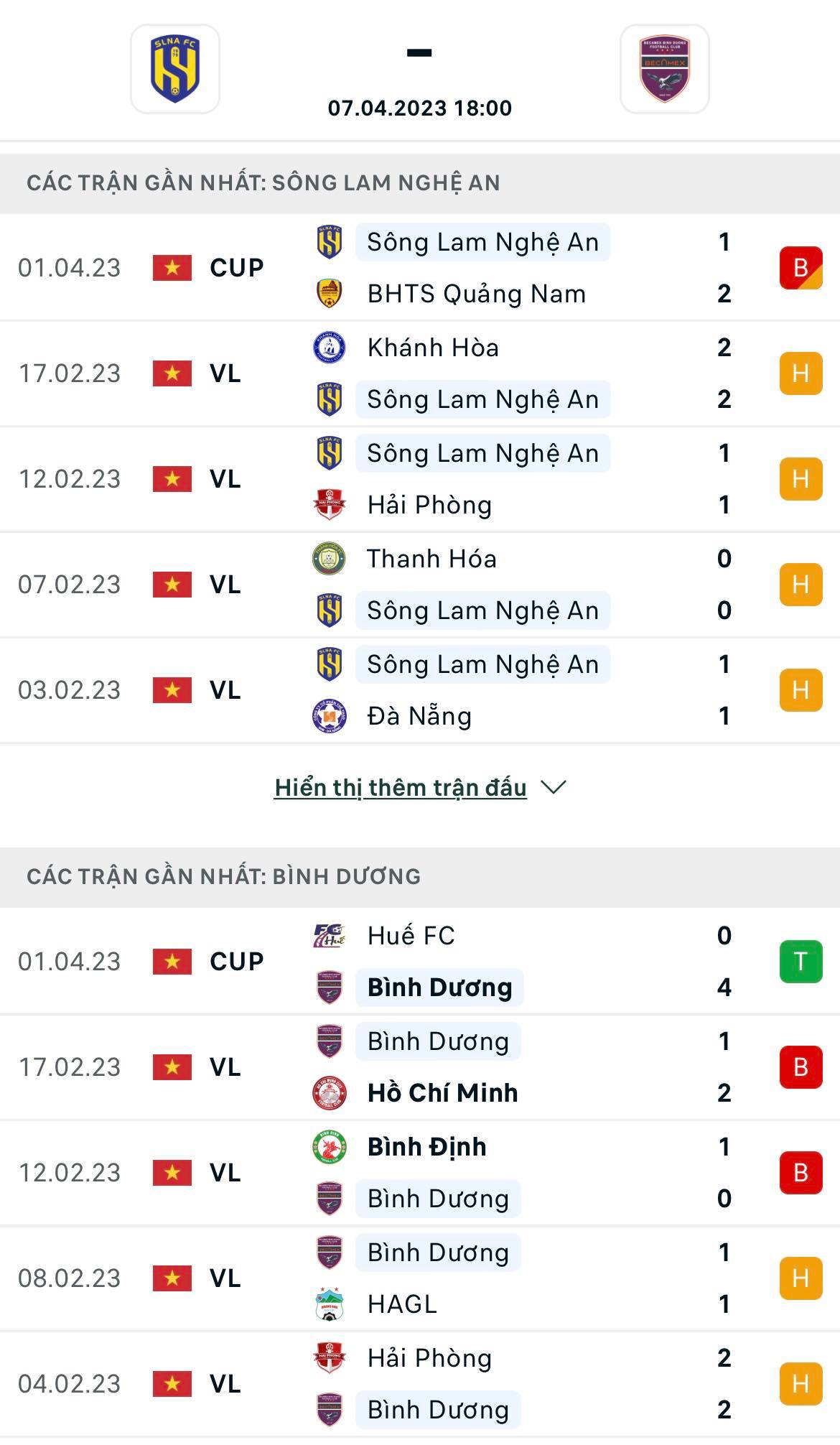Open Bình Dương vs HAGL match
This screenshot has width=840, height=1445.
pos(420,1278)
